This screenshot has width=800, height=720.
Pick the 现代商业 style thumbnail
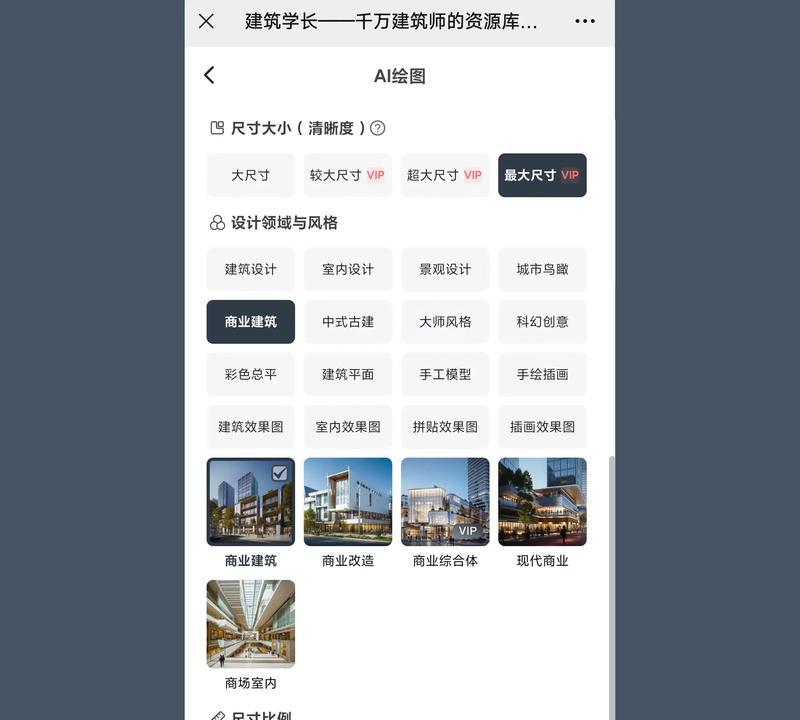coord(542,502)
